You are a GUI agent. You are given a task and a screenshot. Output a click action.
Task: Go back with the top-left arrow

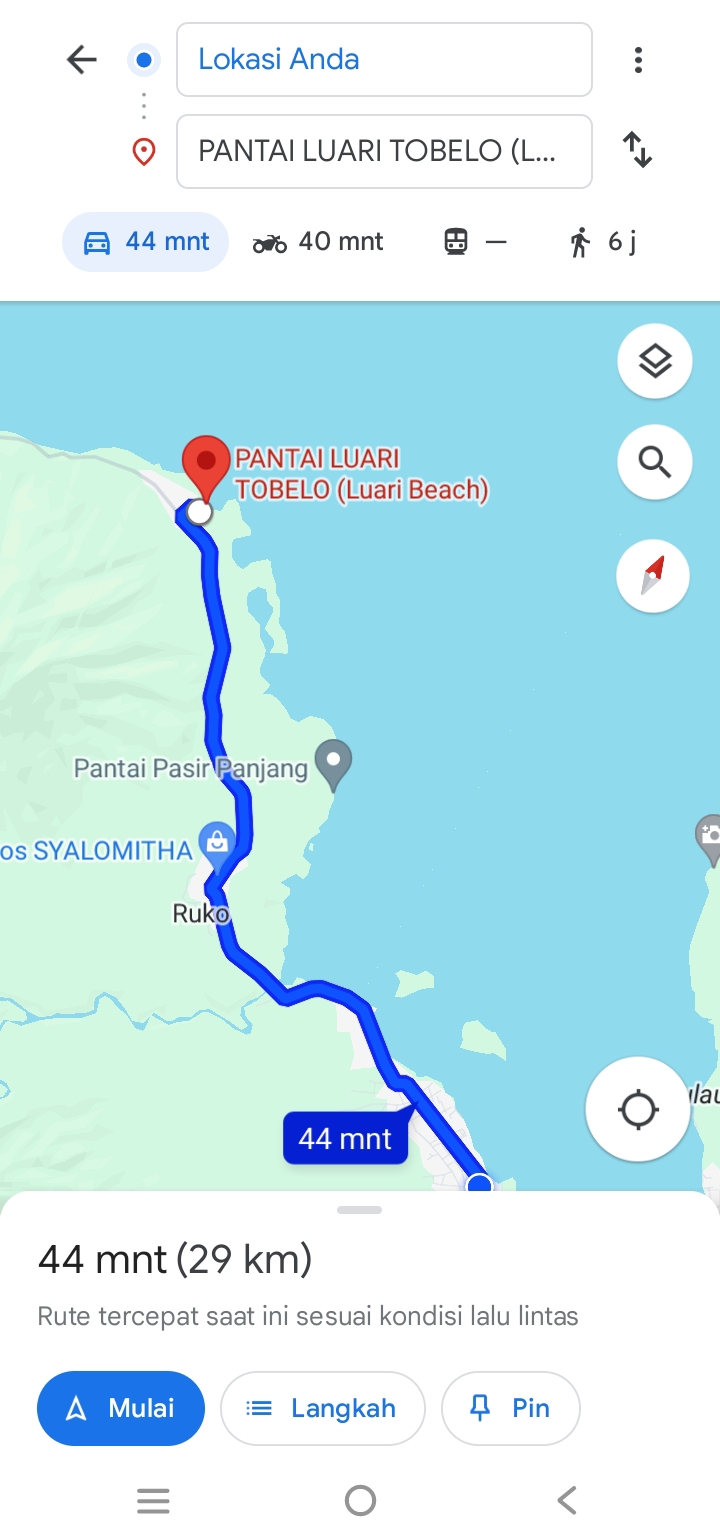[82, 60]
